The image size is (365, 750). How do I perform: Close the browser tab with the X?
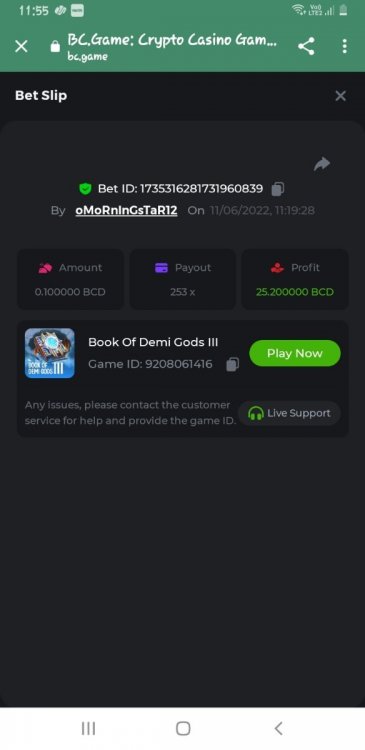tap(21, 46)
